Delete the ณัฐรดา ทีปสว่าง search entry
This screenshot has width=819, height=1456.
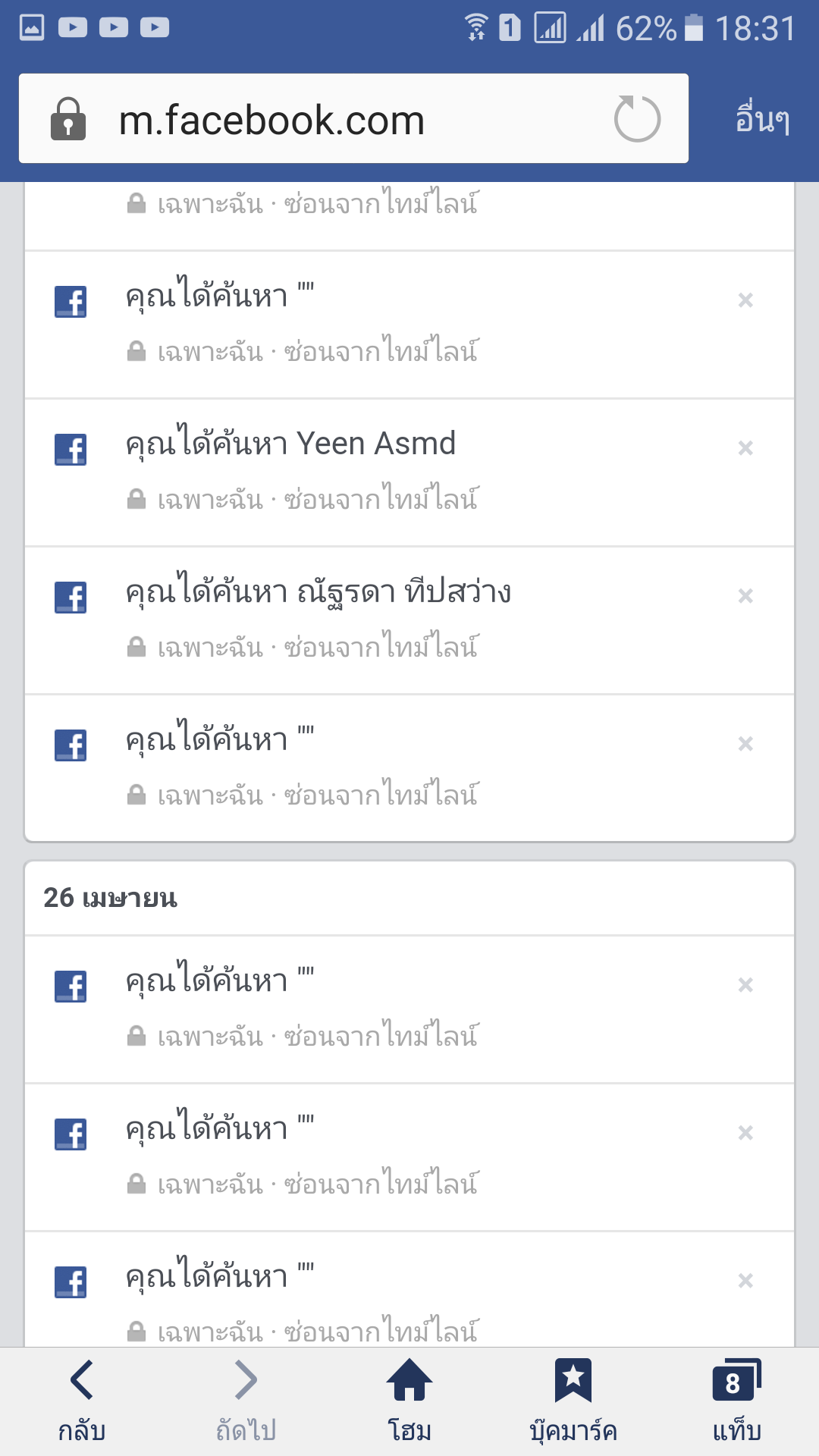745,596
